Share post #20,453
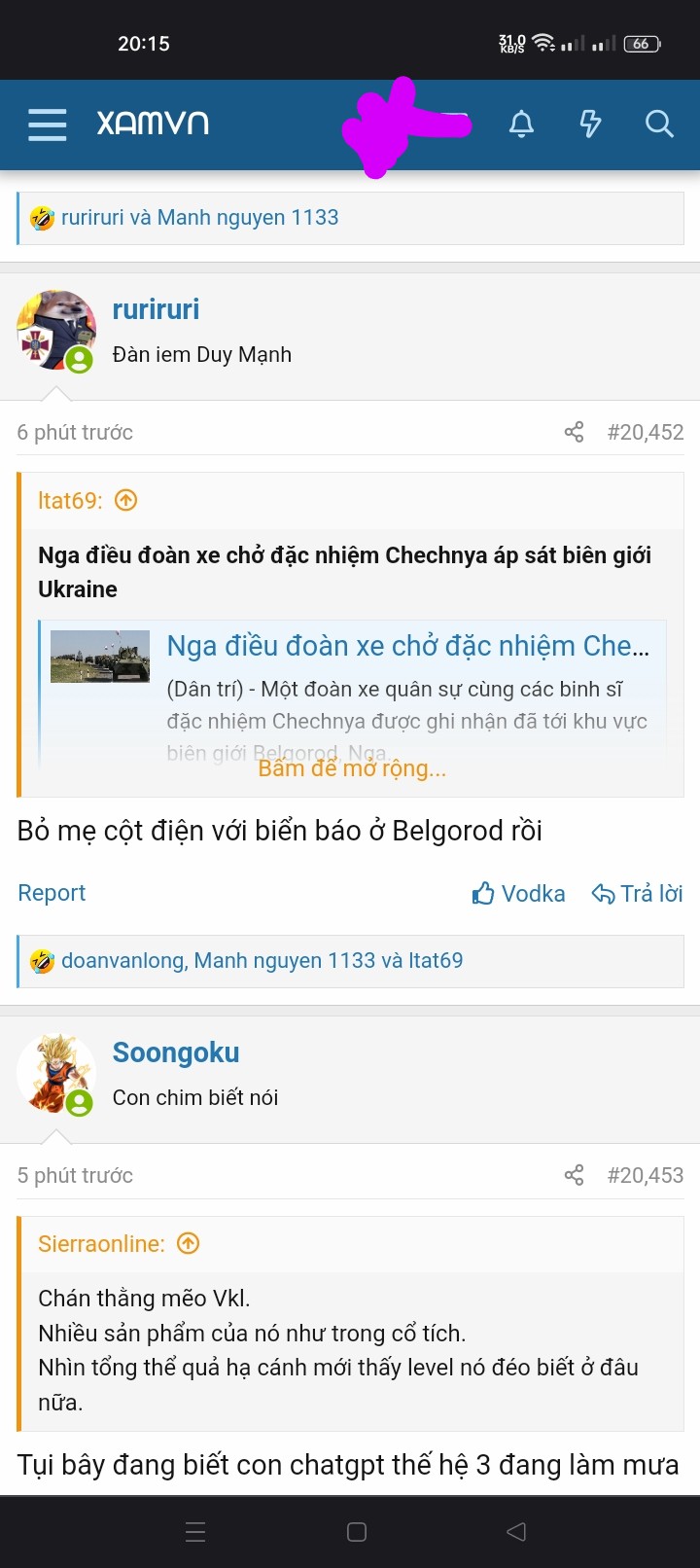 click(574, 1175)
